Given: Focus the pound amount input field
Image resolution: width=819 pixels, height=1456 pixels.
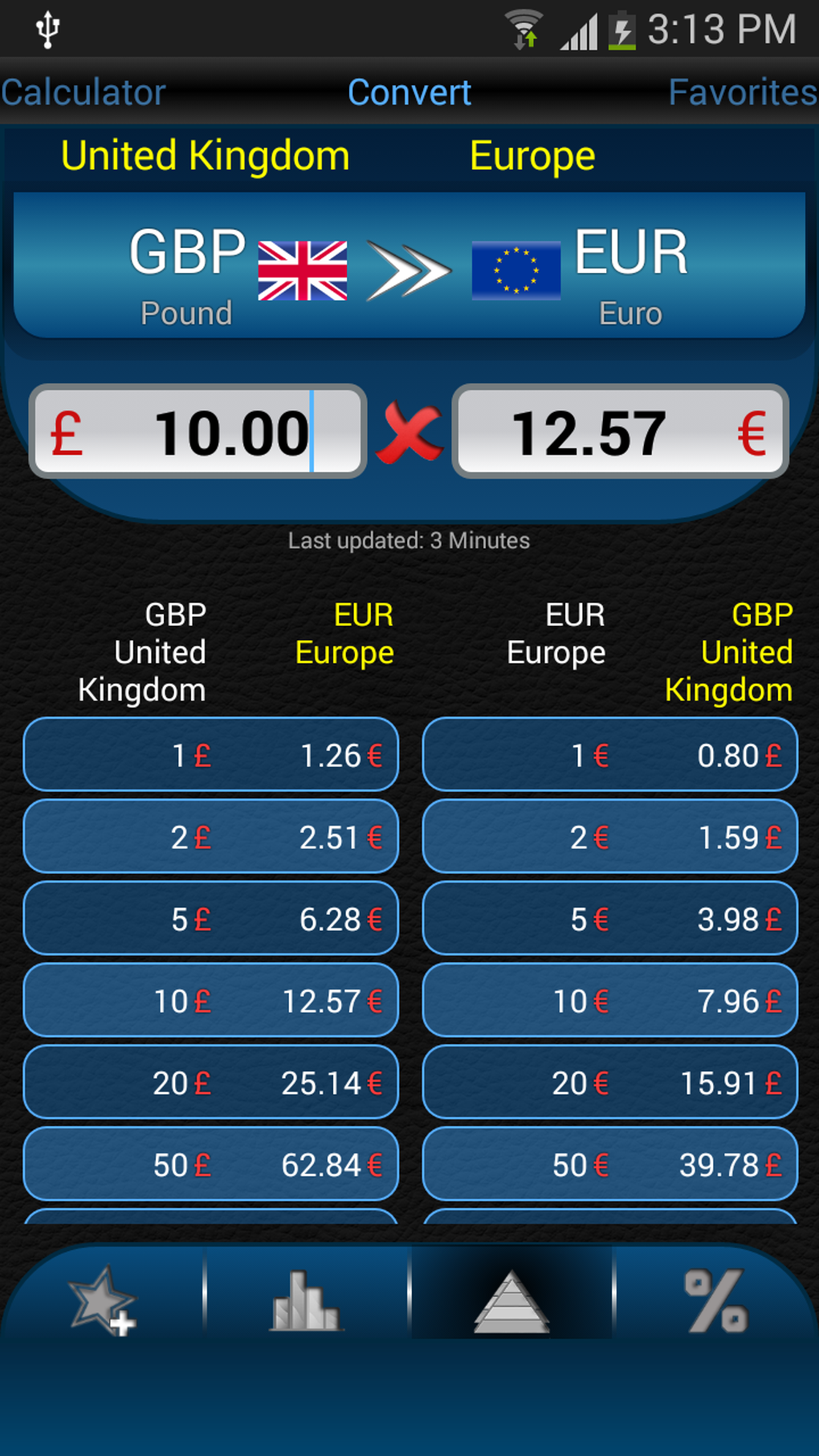Looking at the screenshot, I should tap(198, 432).
